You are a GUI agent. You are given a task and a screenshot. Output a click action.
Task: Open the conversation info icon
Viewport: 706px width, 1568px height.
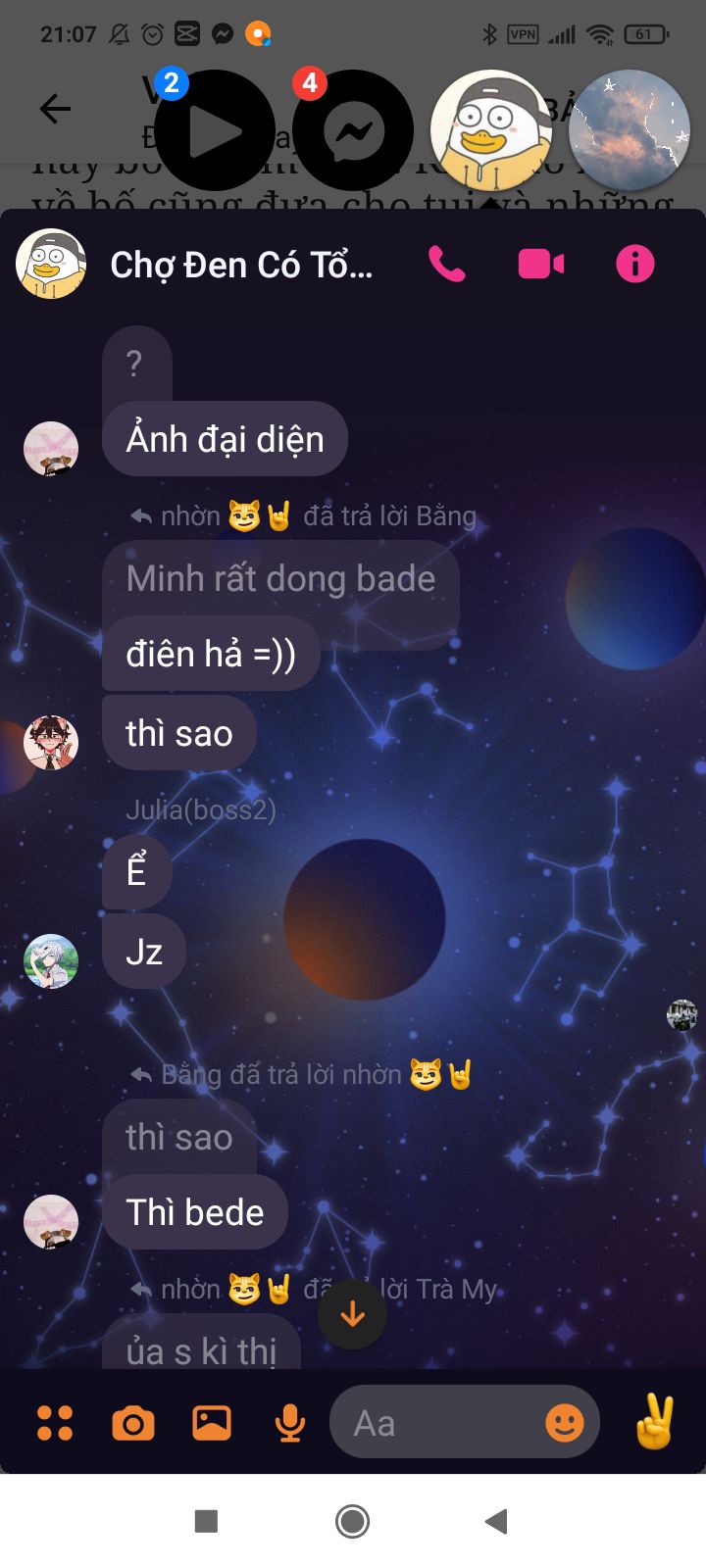[x=634, y=264]
